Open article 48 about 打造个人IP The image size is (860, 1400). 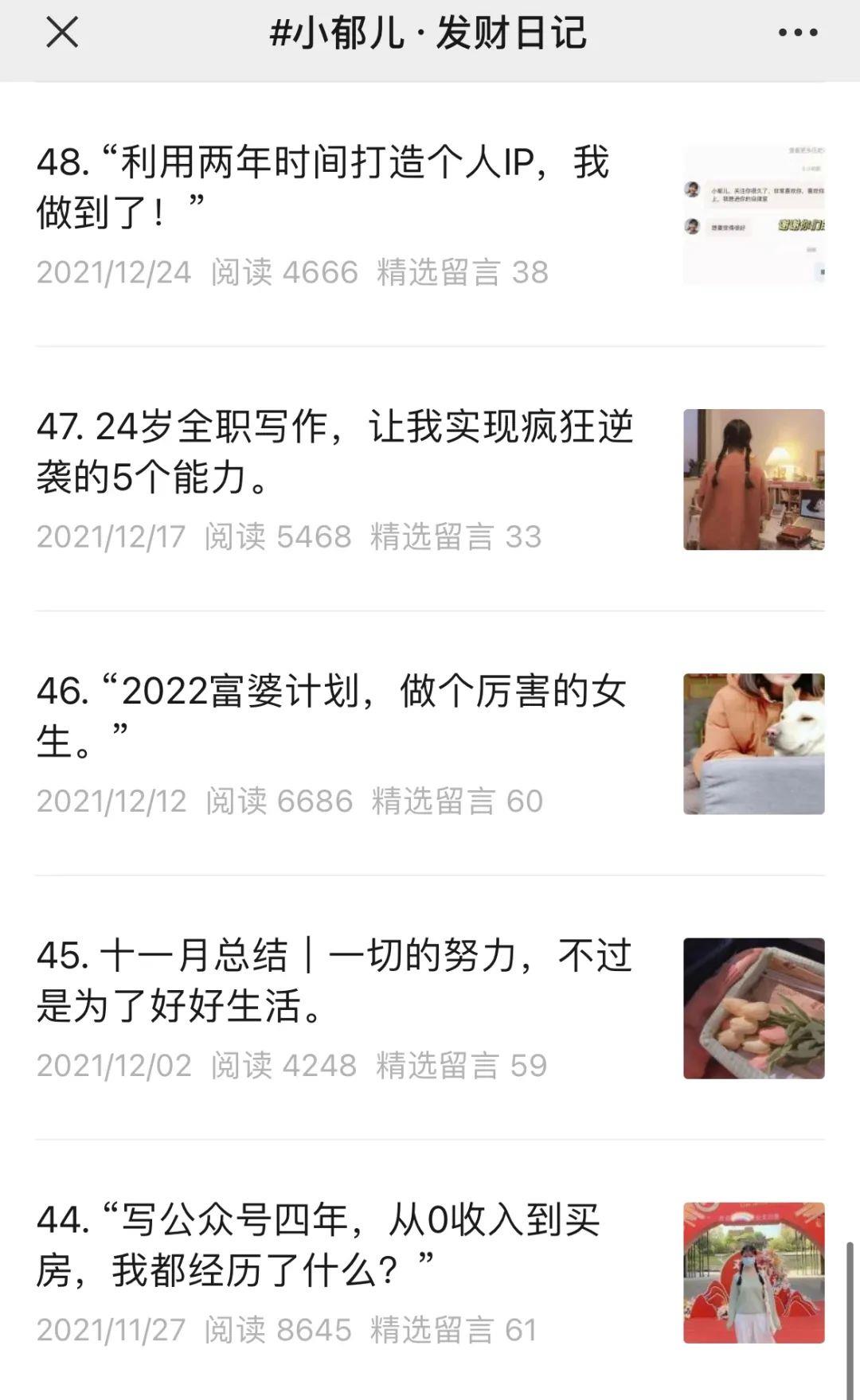(323, 188)
